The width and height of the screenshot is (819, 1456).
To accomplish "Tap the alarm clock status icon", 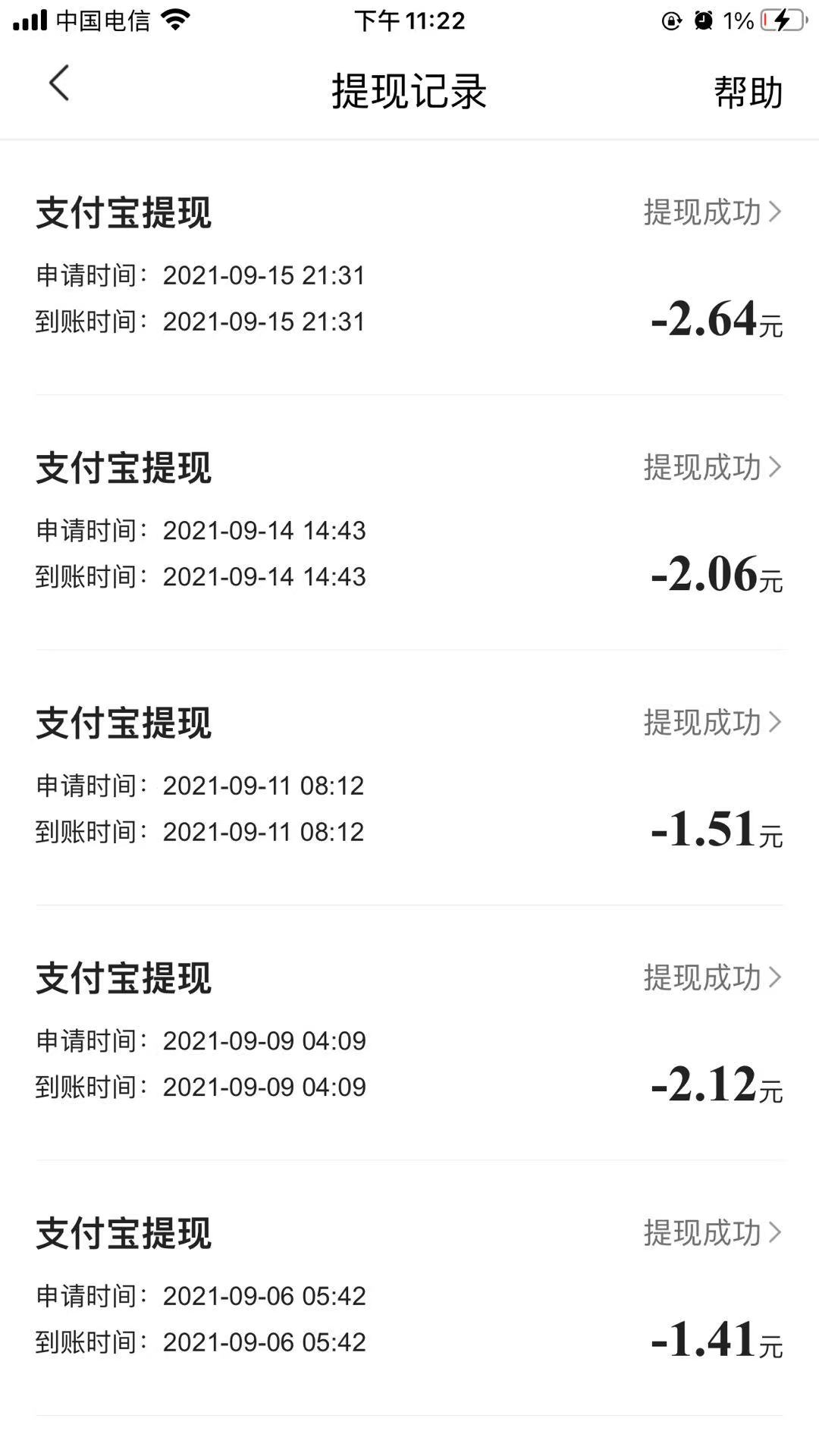I will (701, 21).
